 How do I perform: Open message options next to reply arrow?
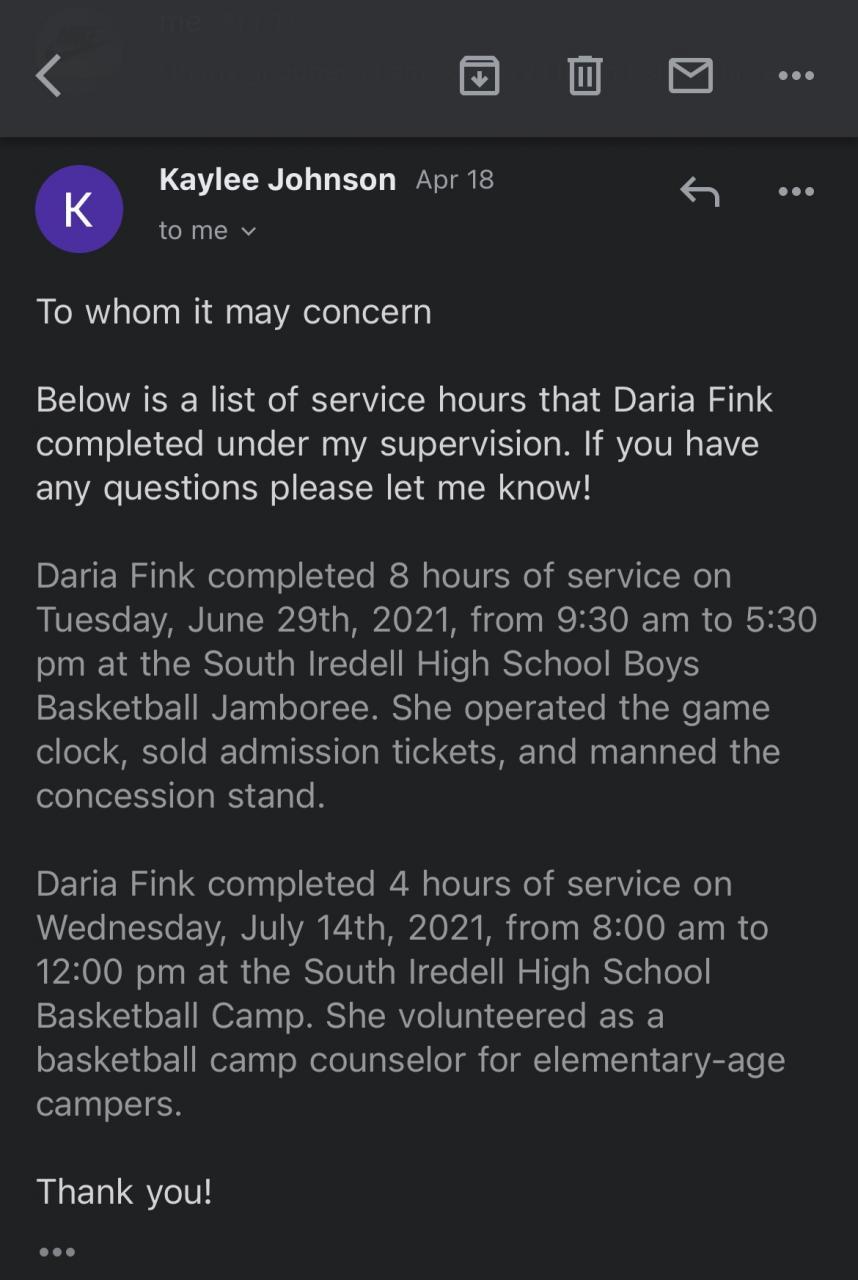(796, 191)
